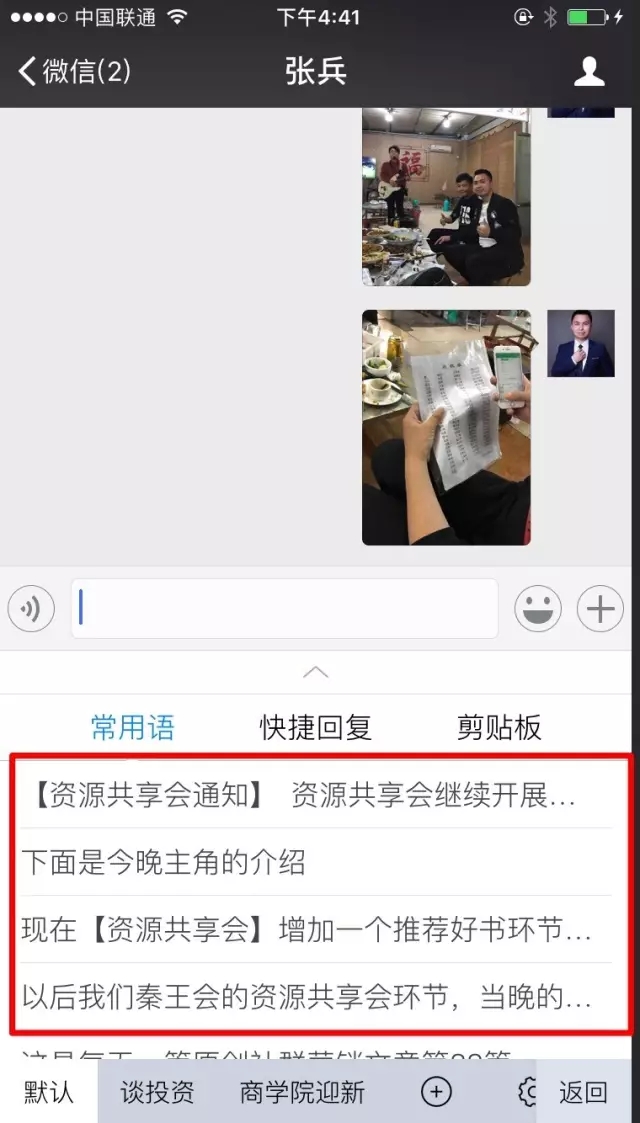This screenshot has height=1123, width=640.
Task: Go back to the 微信 chat list
Action: 74,71
